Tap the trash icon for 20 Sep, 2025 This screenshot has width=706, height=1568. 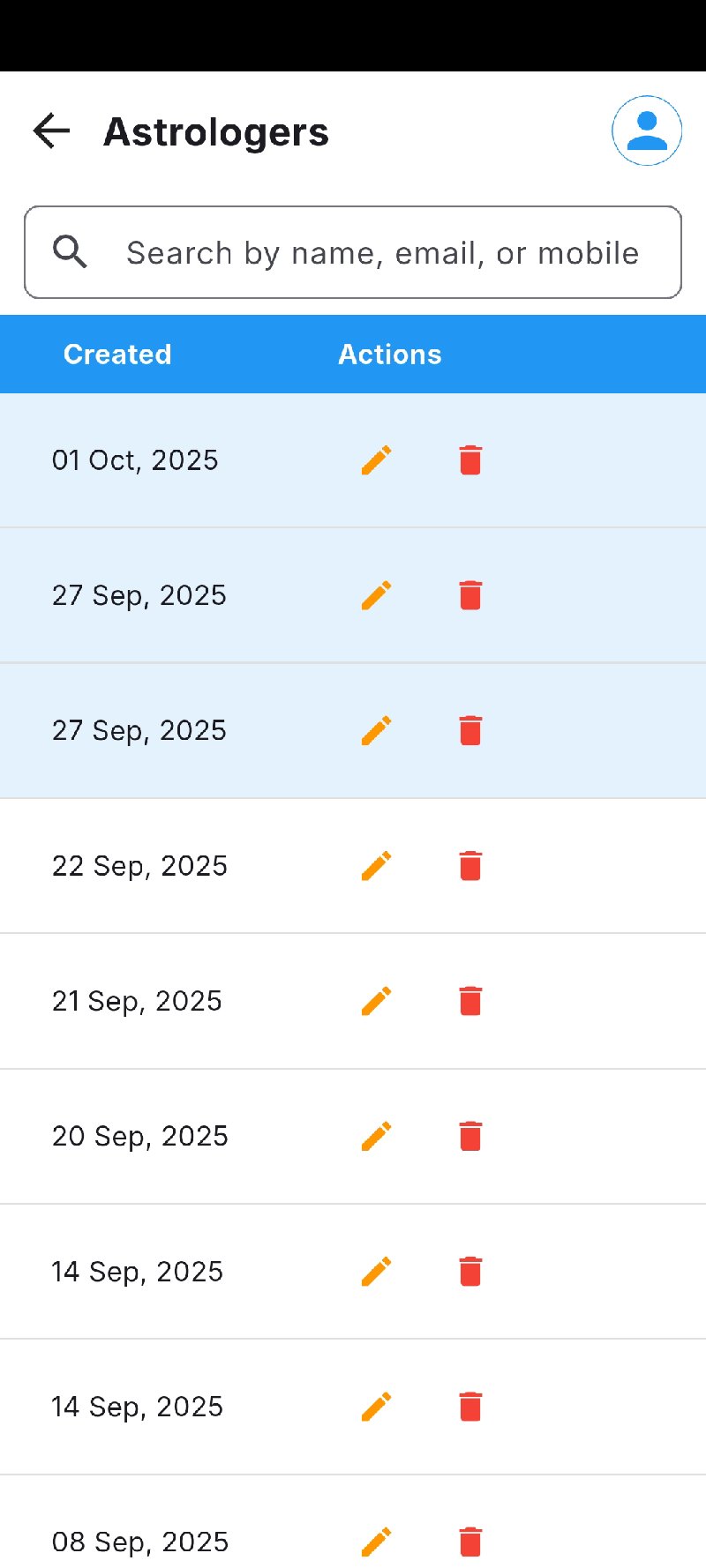[470, 1136]
